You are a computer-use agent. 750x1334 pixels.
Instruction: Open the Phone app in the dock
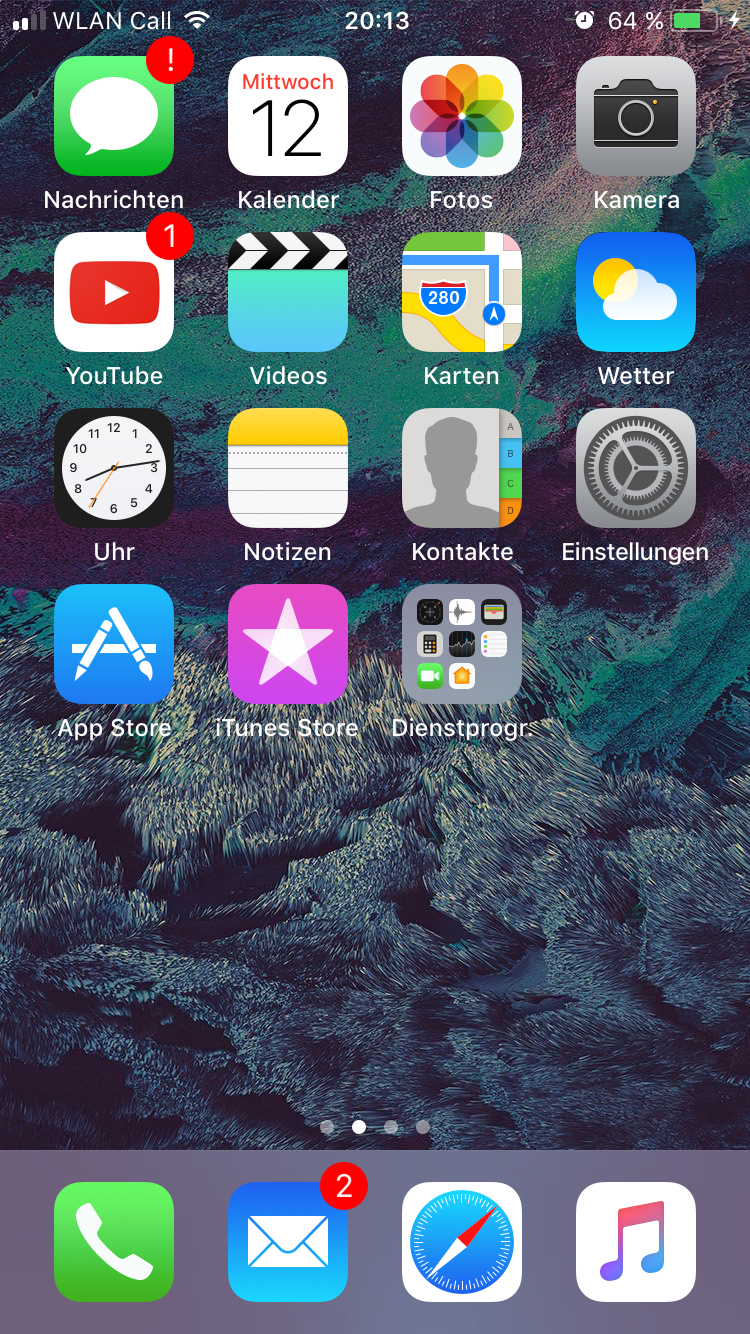pos(114,1242)
